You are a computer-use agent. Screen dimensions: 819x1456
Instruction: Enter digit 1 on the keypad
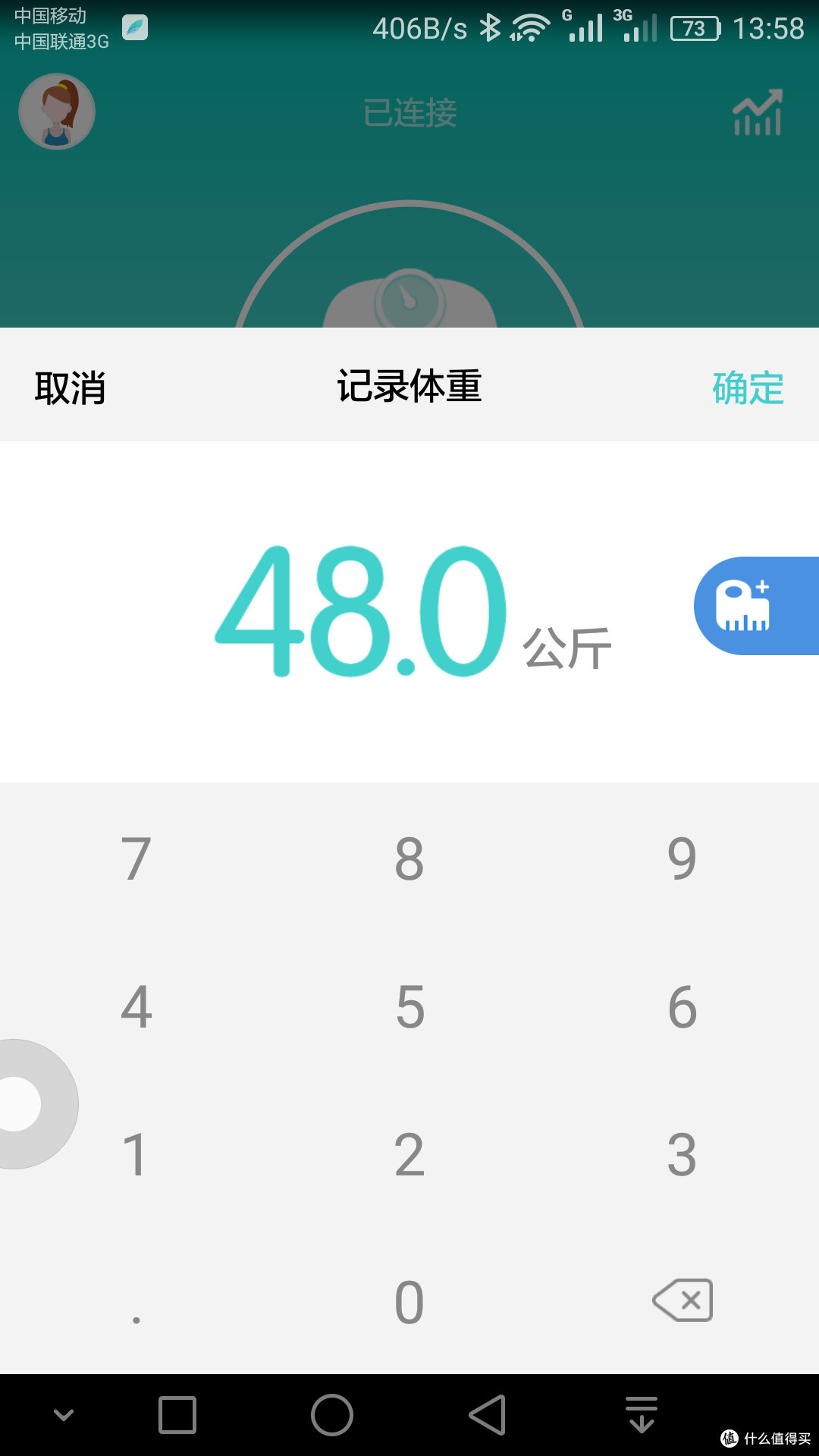tap(136, 1155)
